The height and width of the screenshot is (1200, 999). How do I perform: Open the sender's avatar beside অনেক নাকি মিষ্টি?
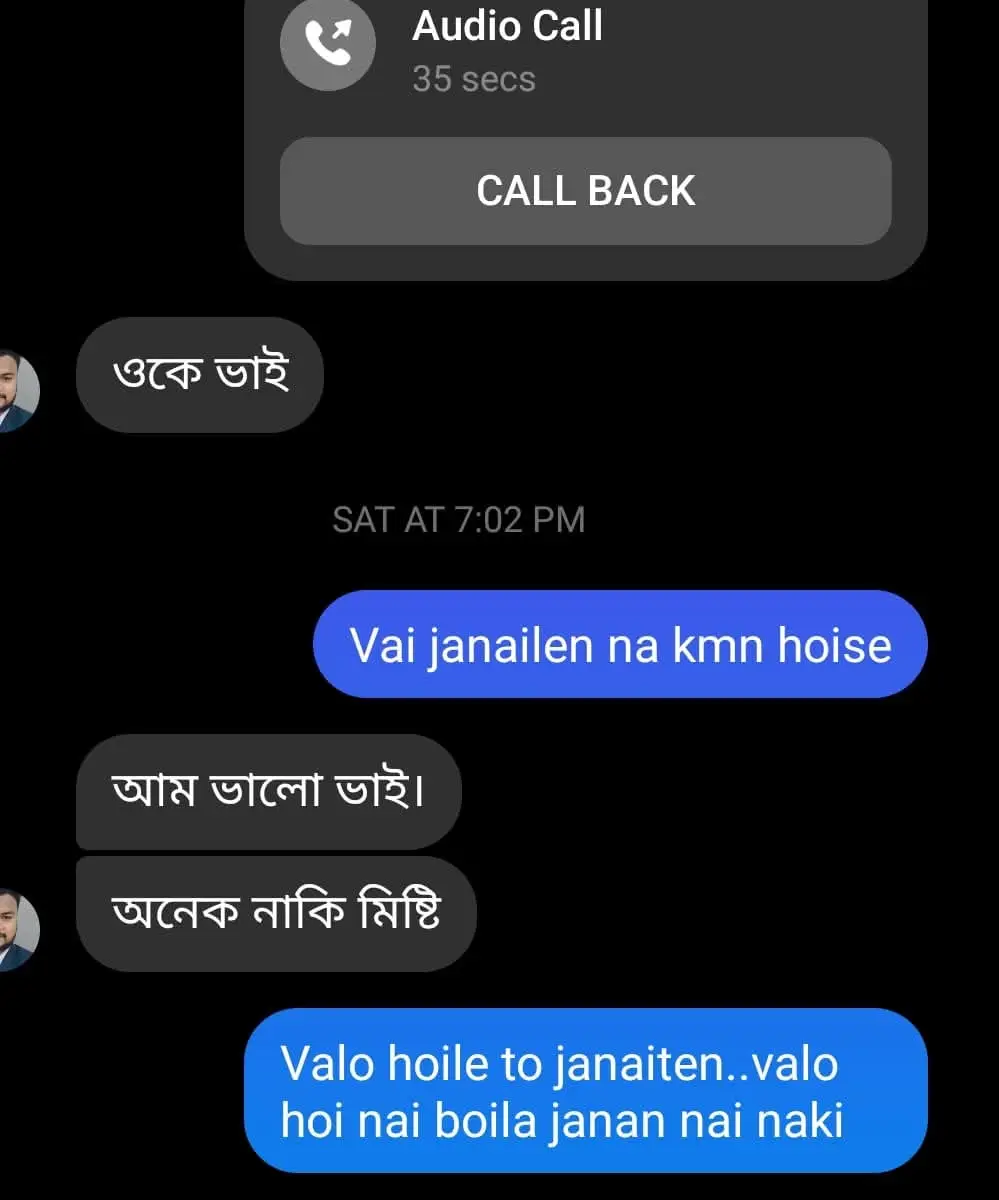click(x=17, y=929)
